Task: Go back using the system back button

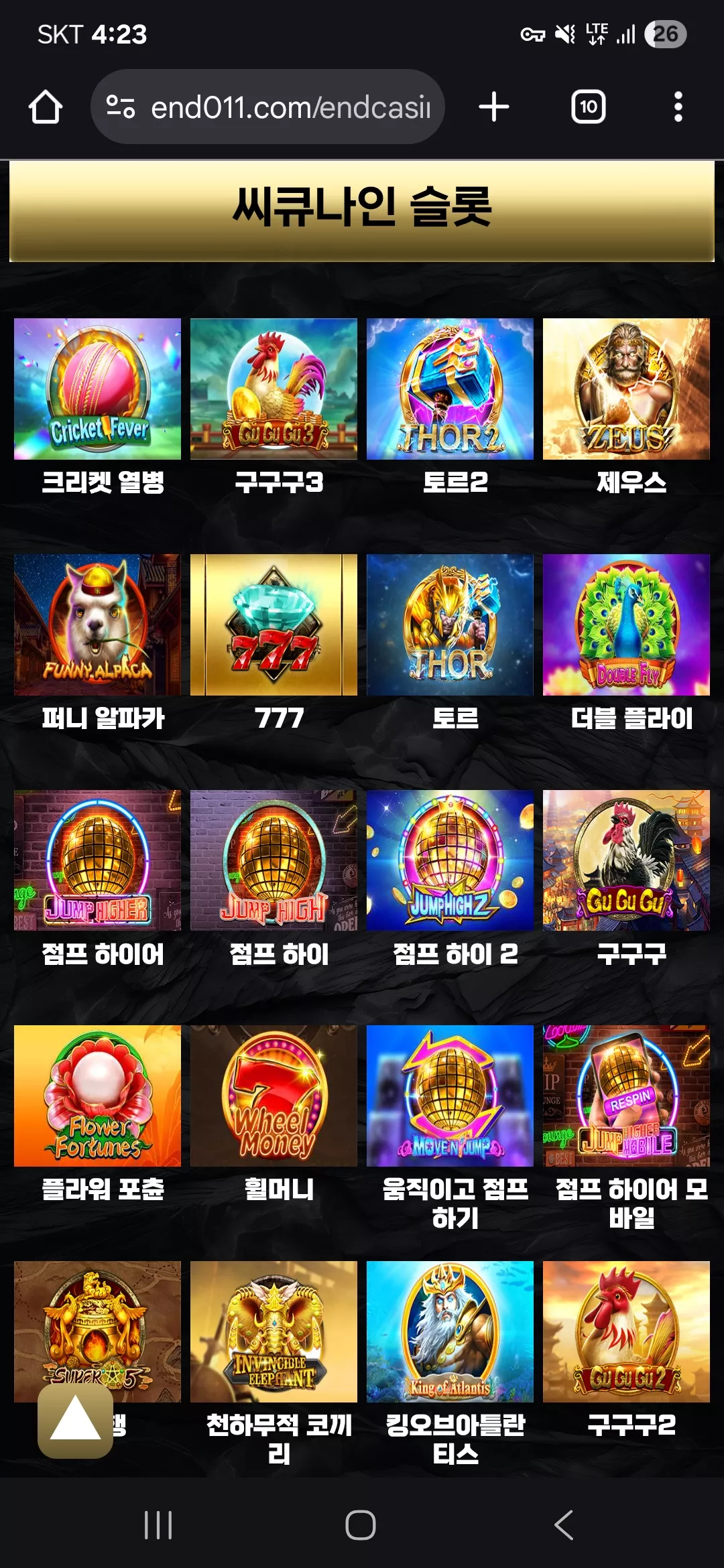Action: click(x=564, y=1525)
